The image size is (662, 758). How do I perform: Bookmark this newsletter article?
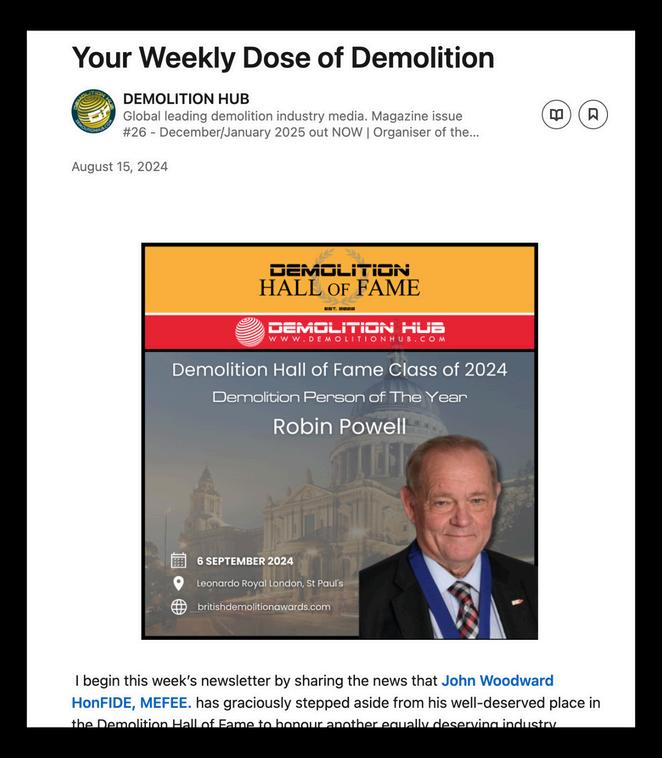point(593,114)
